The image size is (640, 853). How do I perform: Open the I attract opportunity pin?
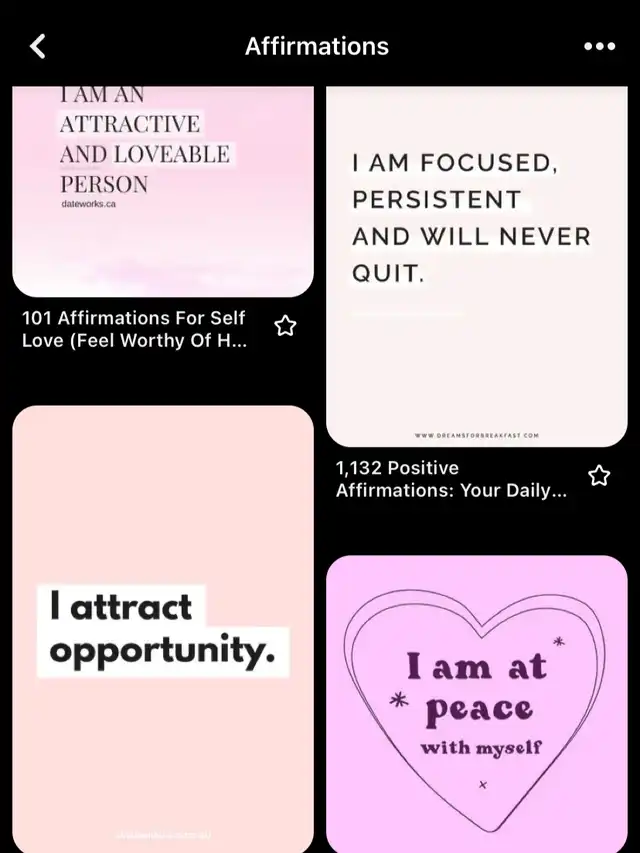tap(162, 628)
